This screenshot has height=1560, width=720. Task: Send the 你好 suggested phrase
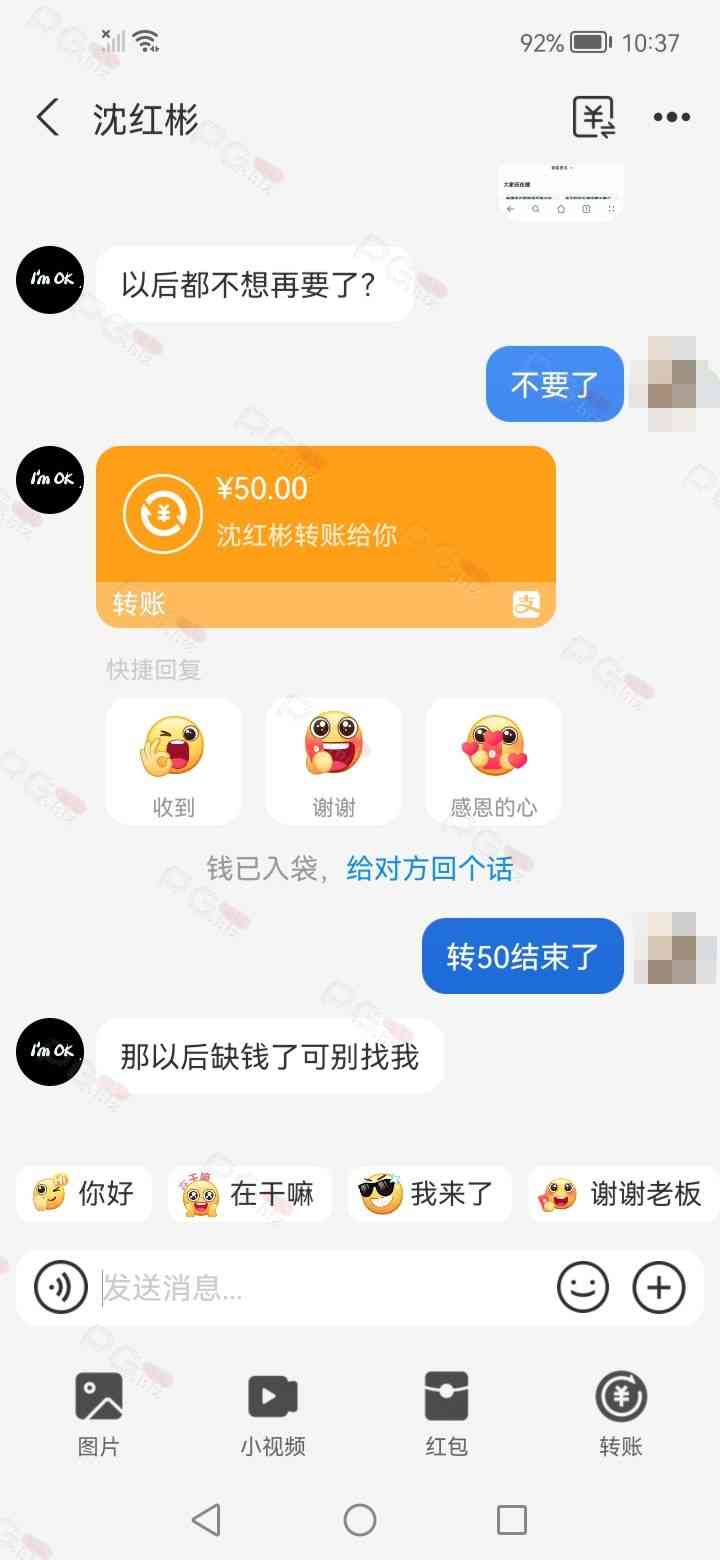pos(84,1193)
